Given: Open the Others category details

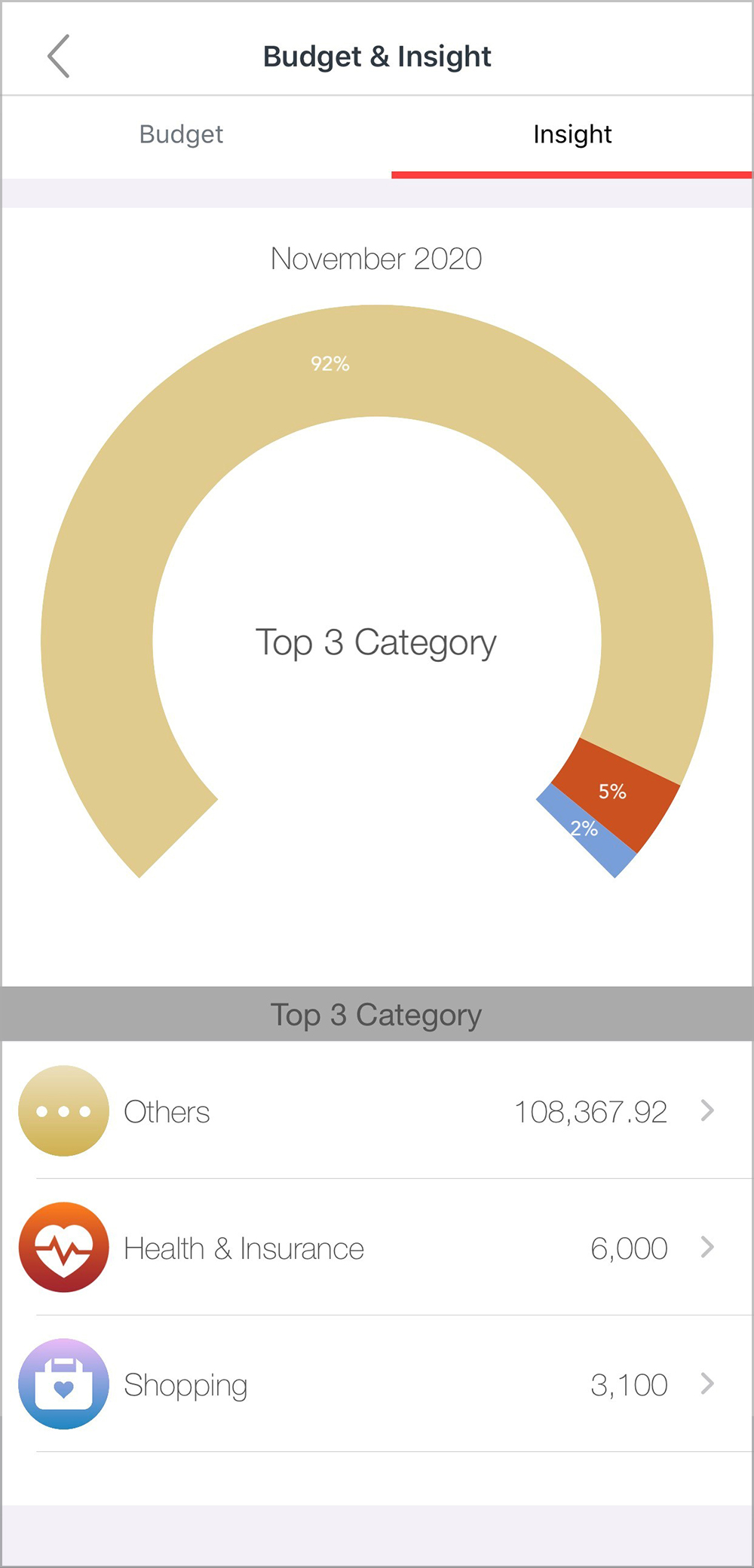Looking at the screenshot, I should point(377,1111).
